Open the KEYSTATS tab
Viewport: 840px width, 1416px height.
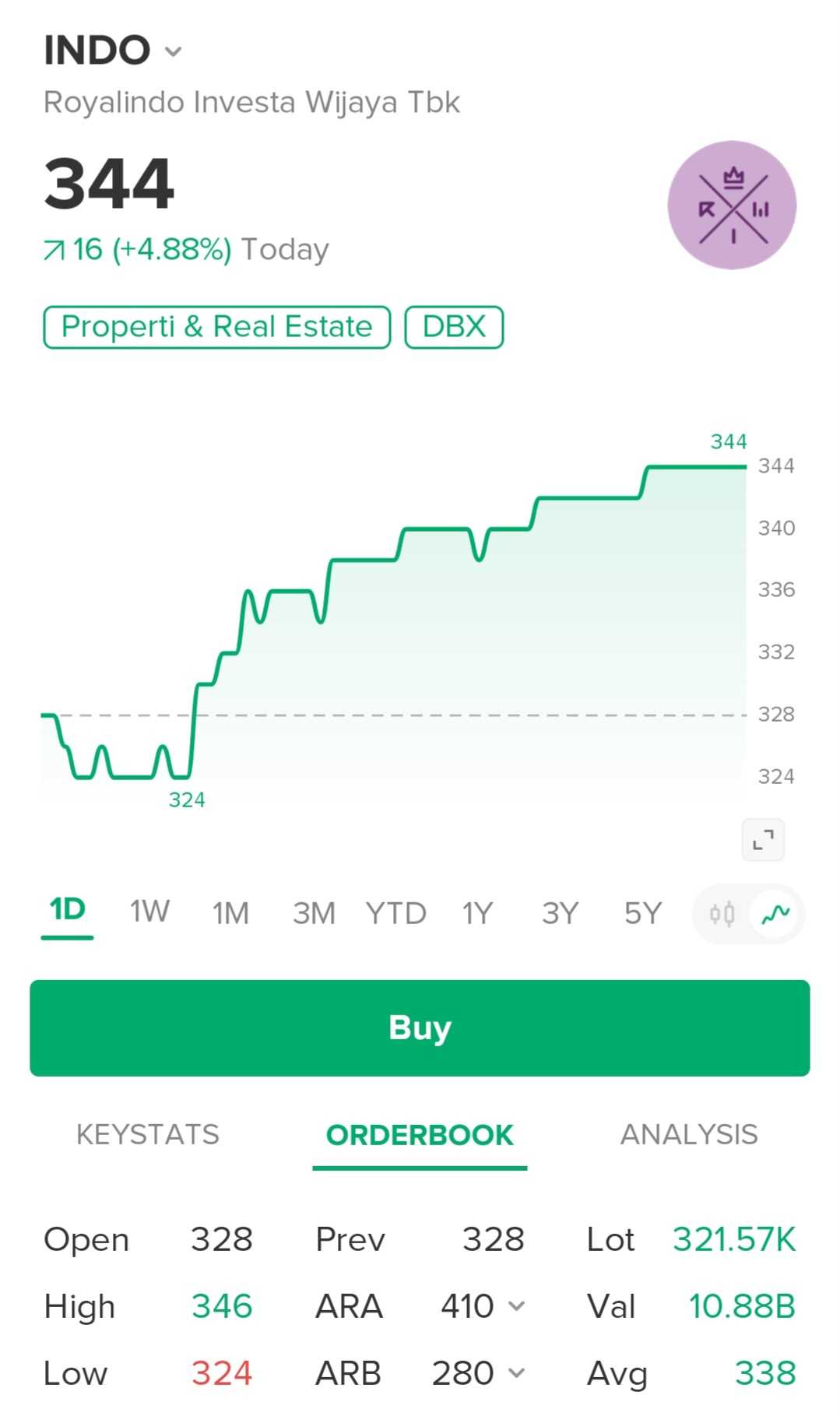(x=148, y=1135)
